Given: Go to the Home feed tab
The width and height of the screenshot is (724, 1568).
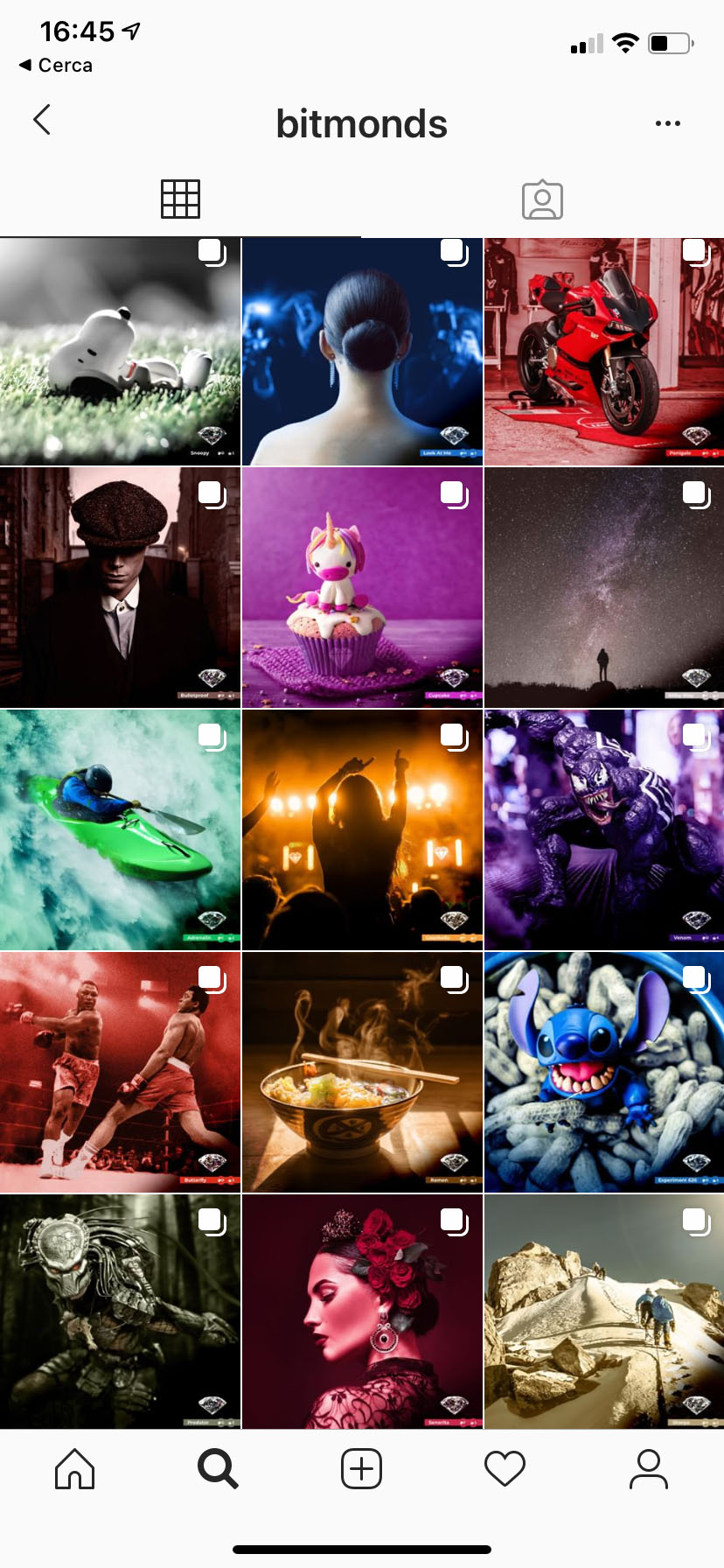Looking at the screenshot, I should pos(74,1468).
